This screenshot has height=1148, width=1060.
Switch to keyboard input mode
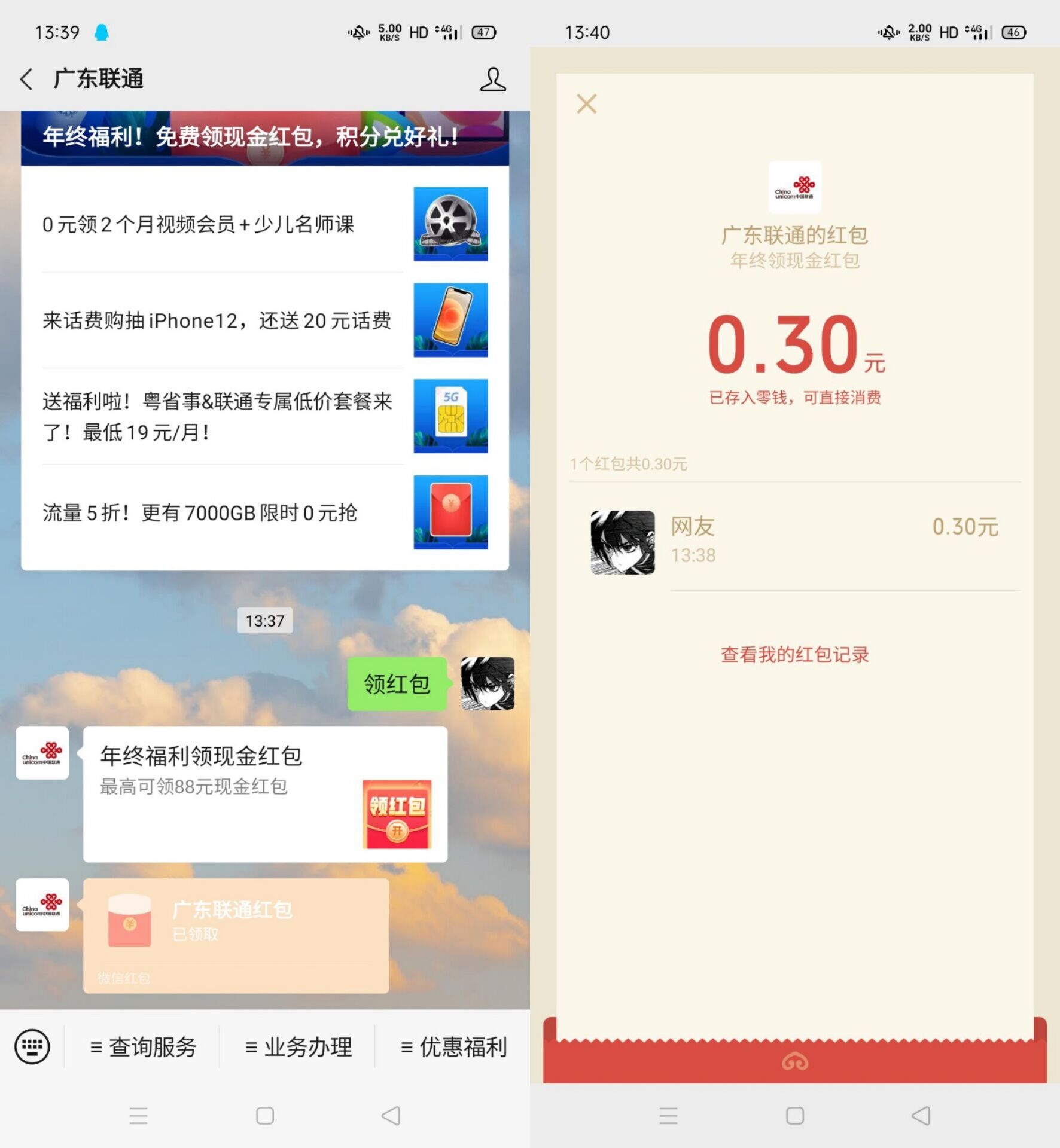point(32,1046)
